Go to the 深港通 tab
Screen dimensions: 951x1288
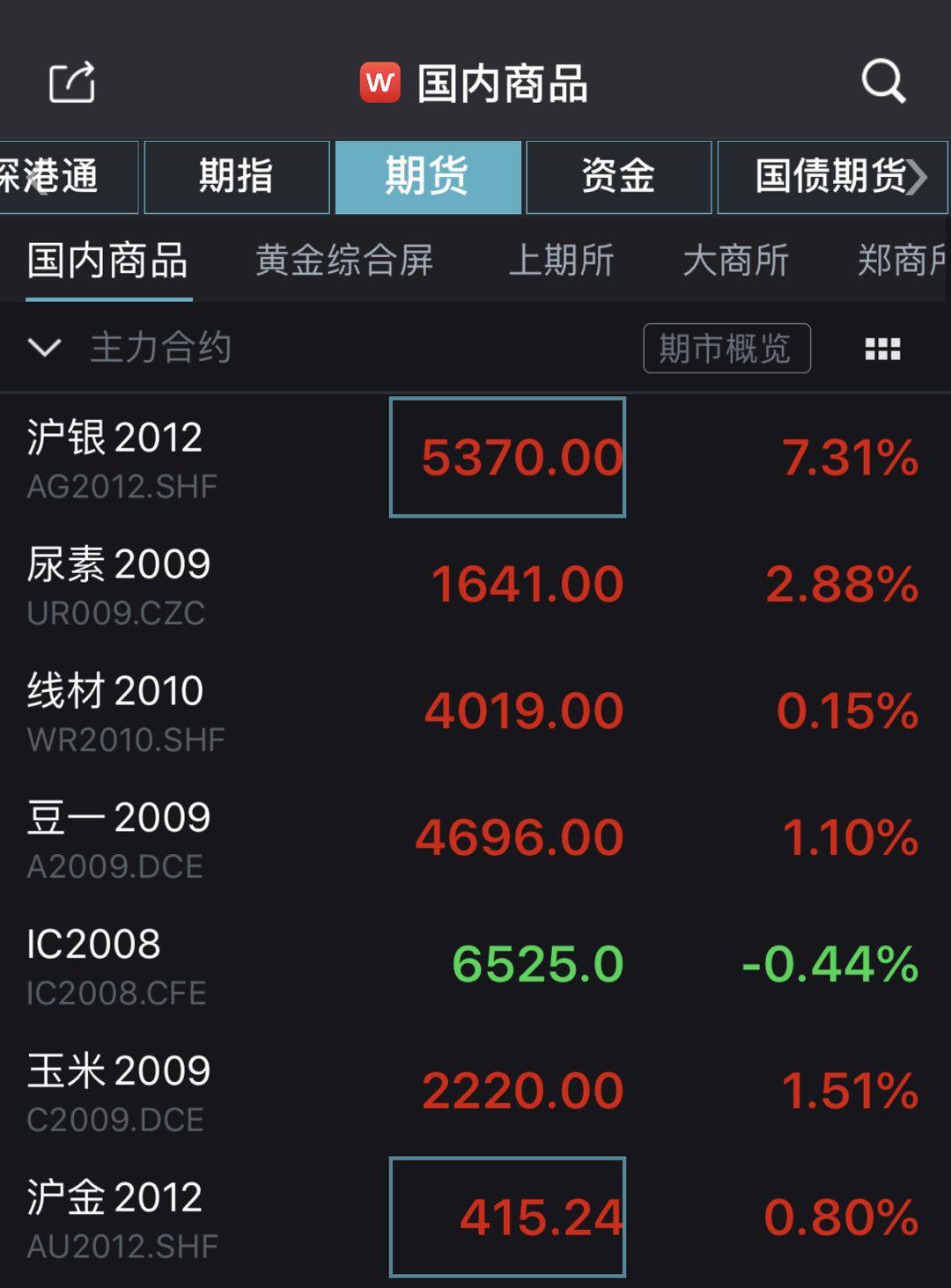62,176
